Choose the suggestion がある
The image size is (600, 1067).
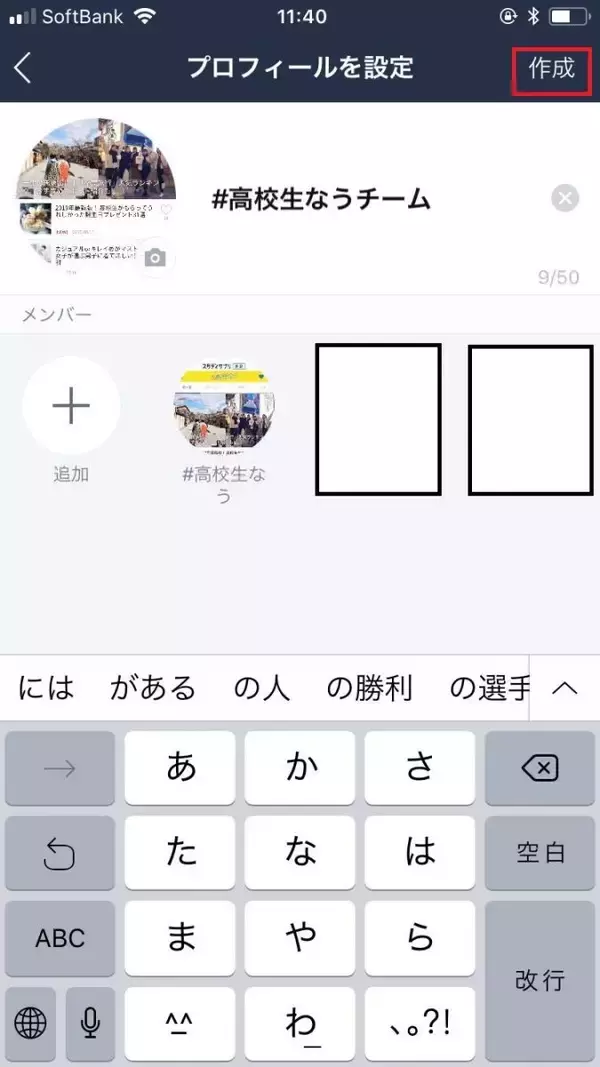pos(152,688)
